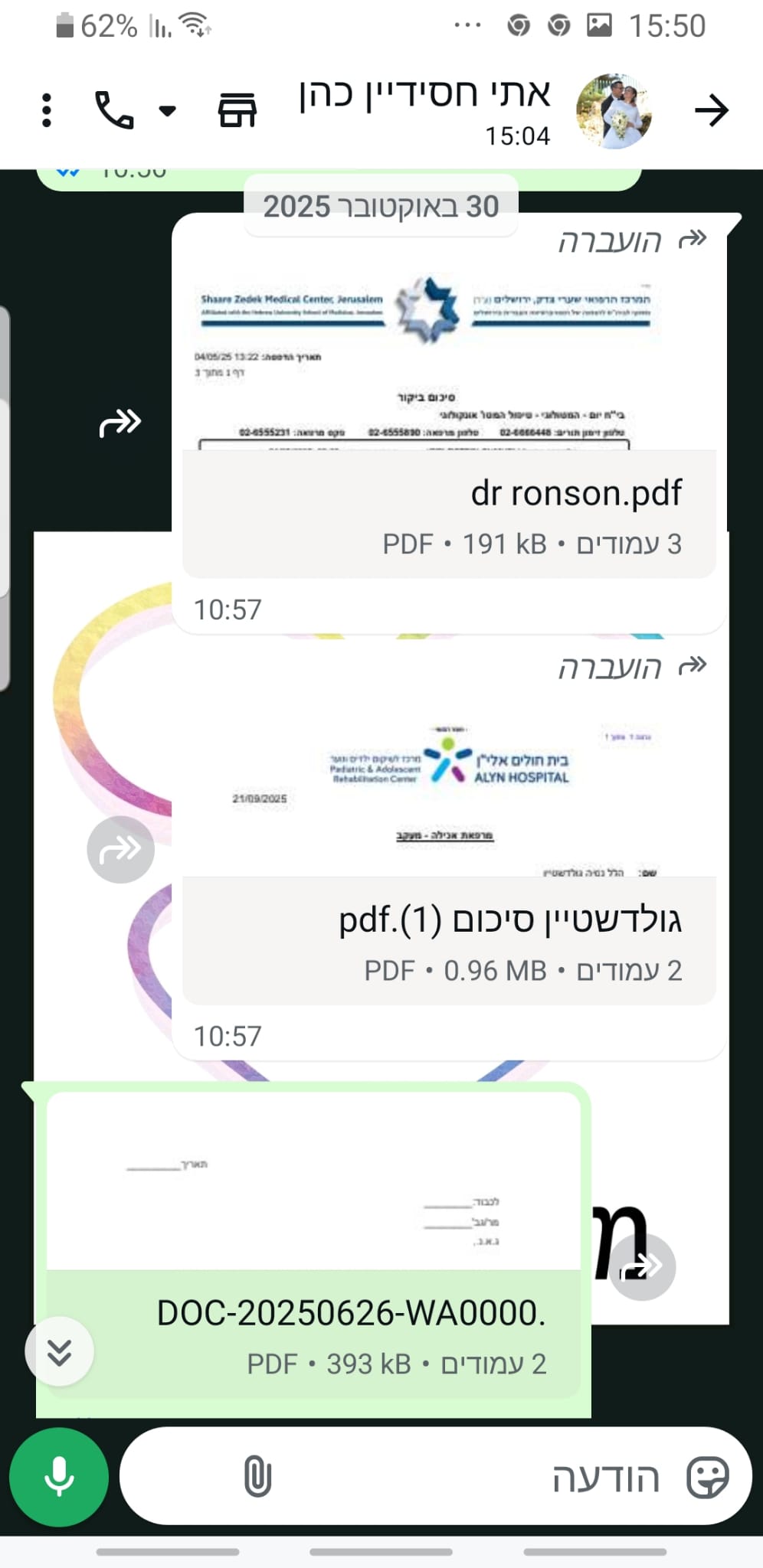Image resolution: width=763 pixels, height=1568 pixels.
Task: Forward the dr ronson.pdf message
Action: (120, 423)
